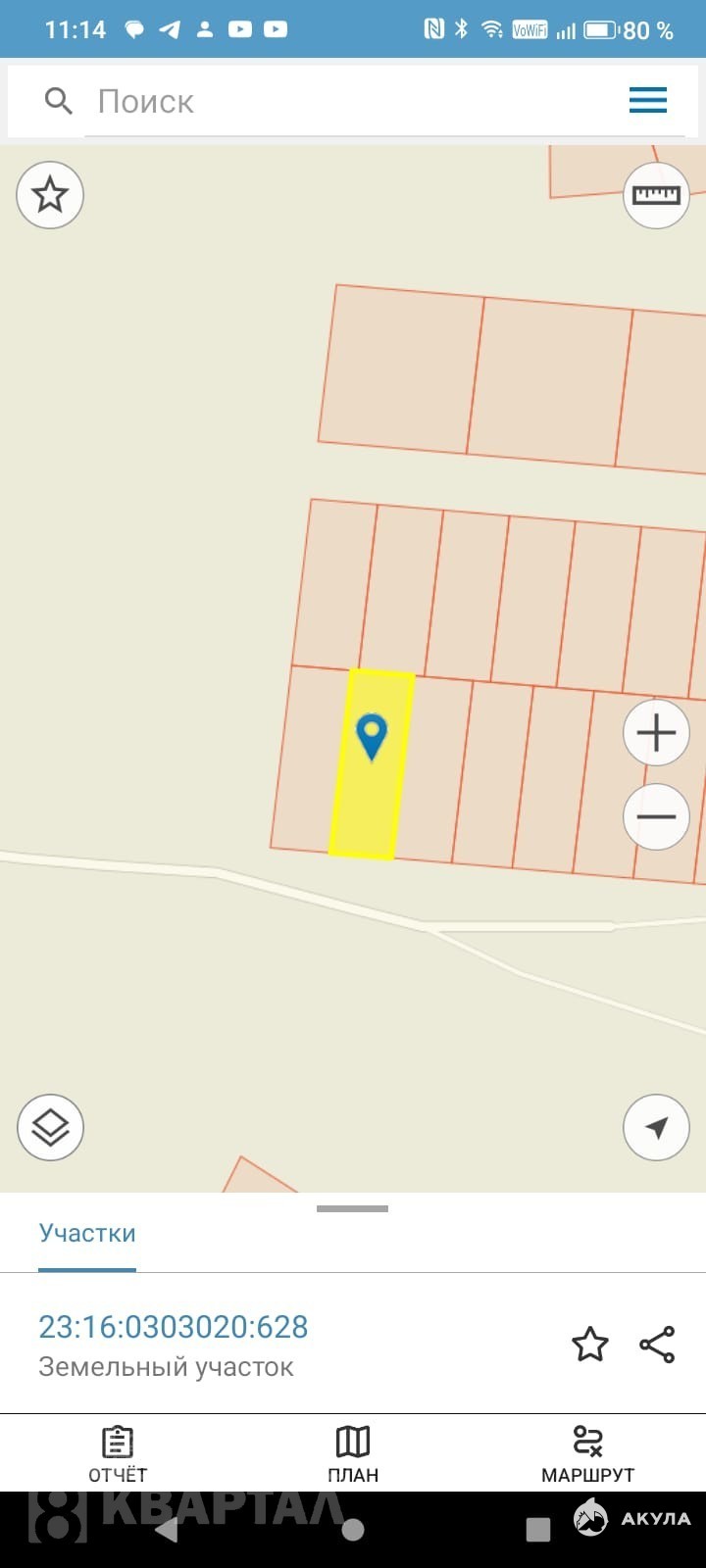Open parcel 23:16:0303020:628 details
The image size is (706, 1568).
pos(174,1327)
